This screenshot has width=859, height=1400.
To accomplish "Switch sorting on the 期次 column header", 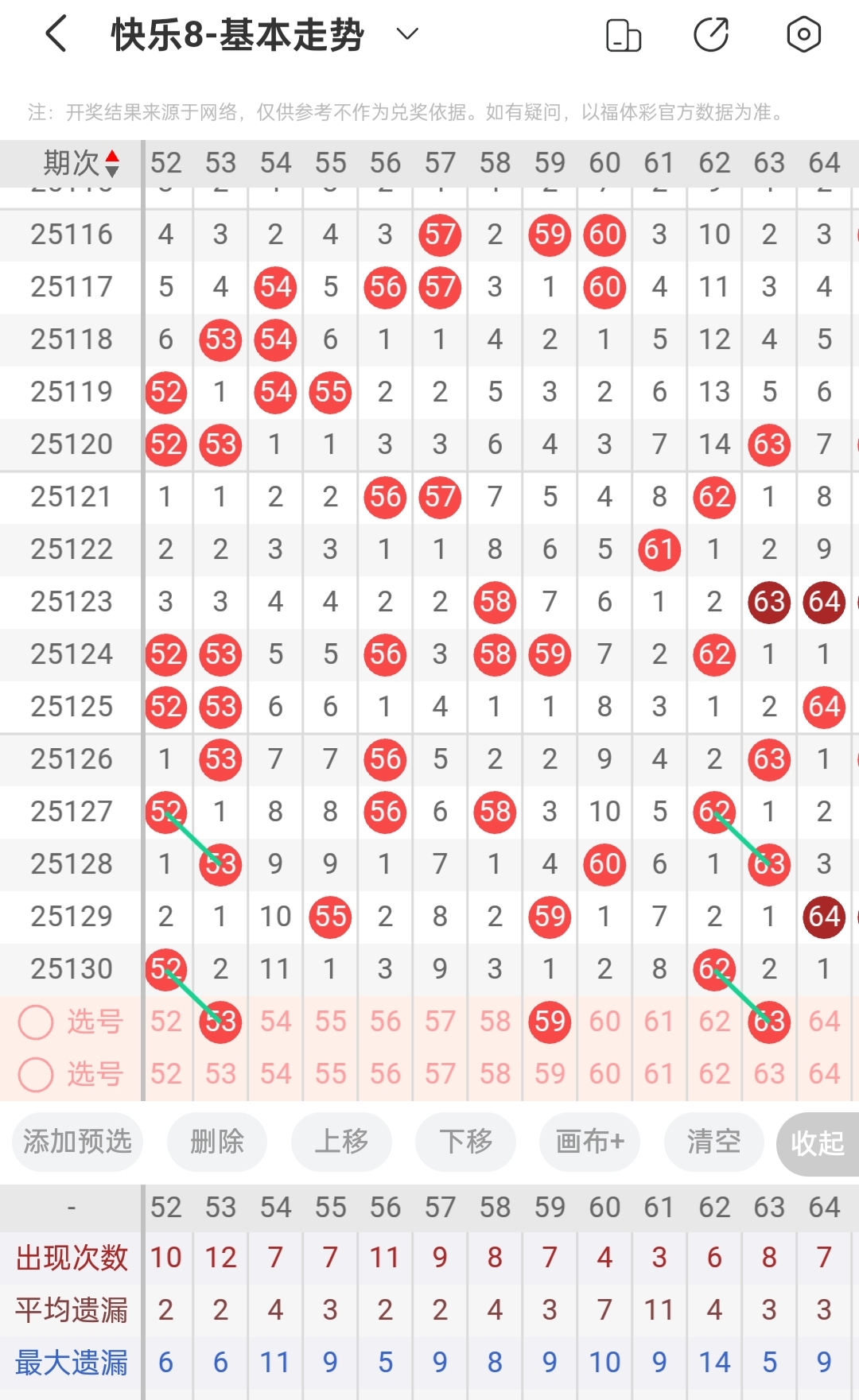I will (x=76, y=163).
